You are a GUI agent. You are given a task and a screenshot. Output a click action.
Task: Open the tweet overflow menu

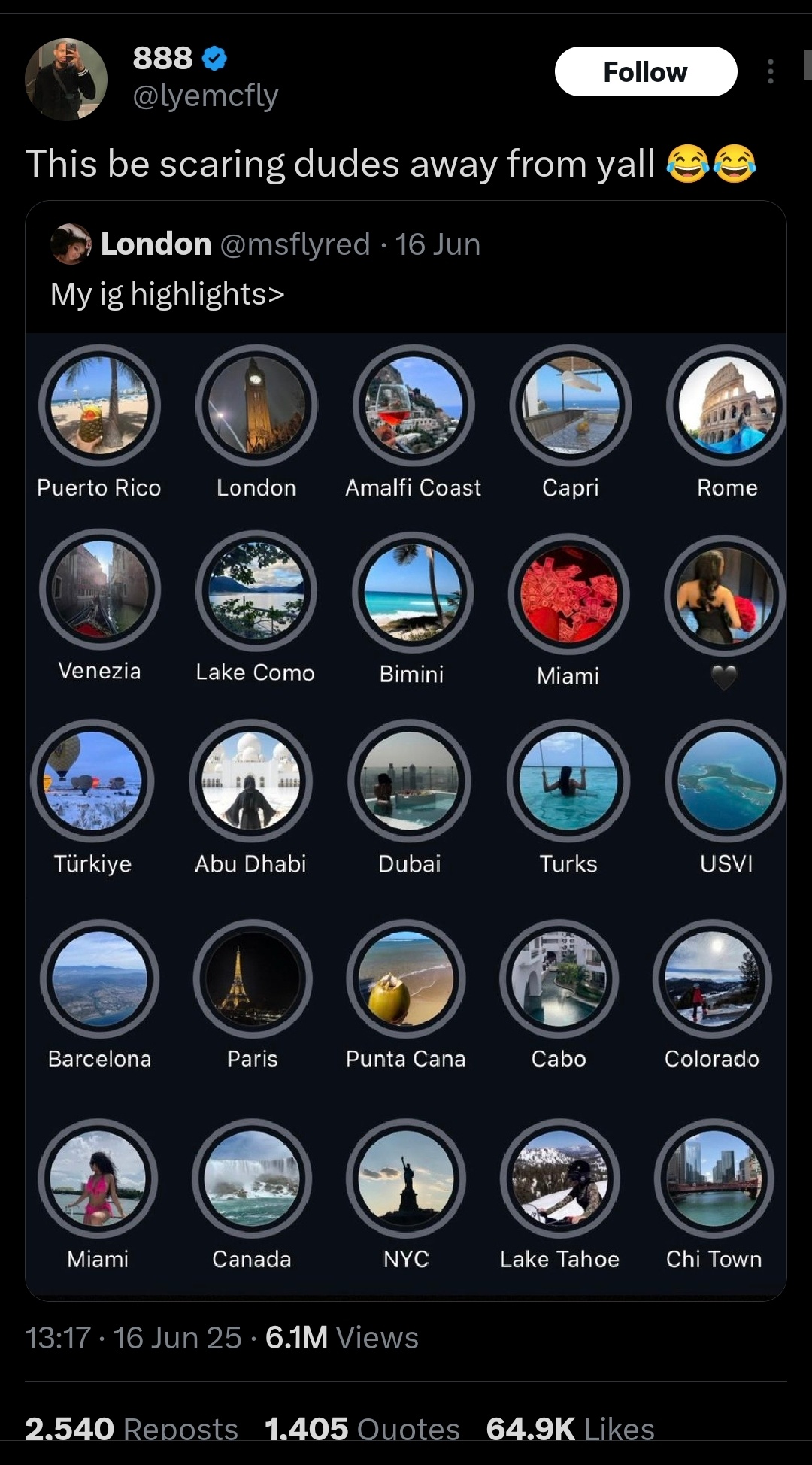click(770, 72)
